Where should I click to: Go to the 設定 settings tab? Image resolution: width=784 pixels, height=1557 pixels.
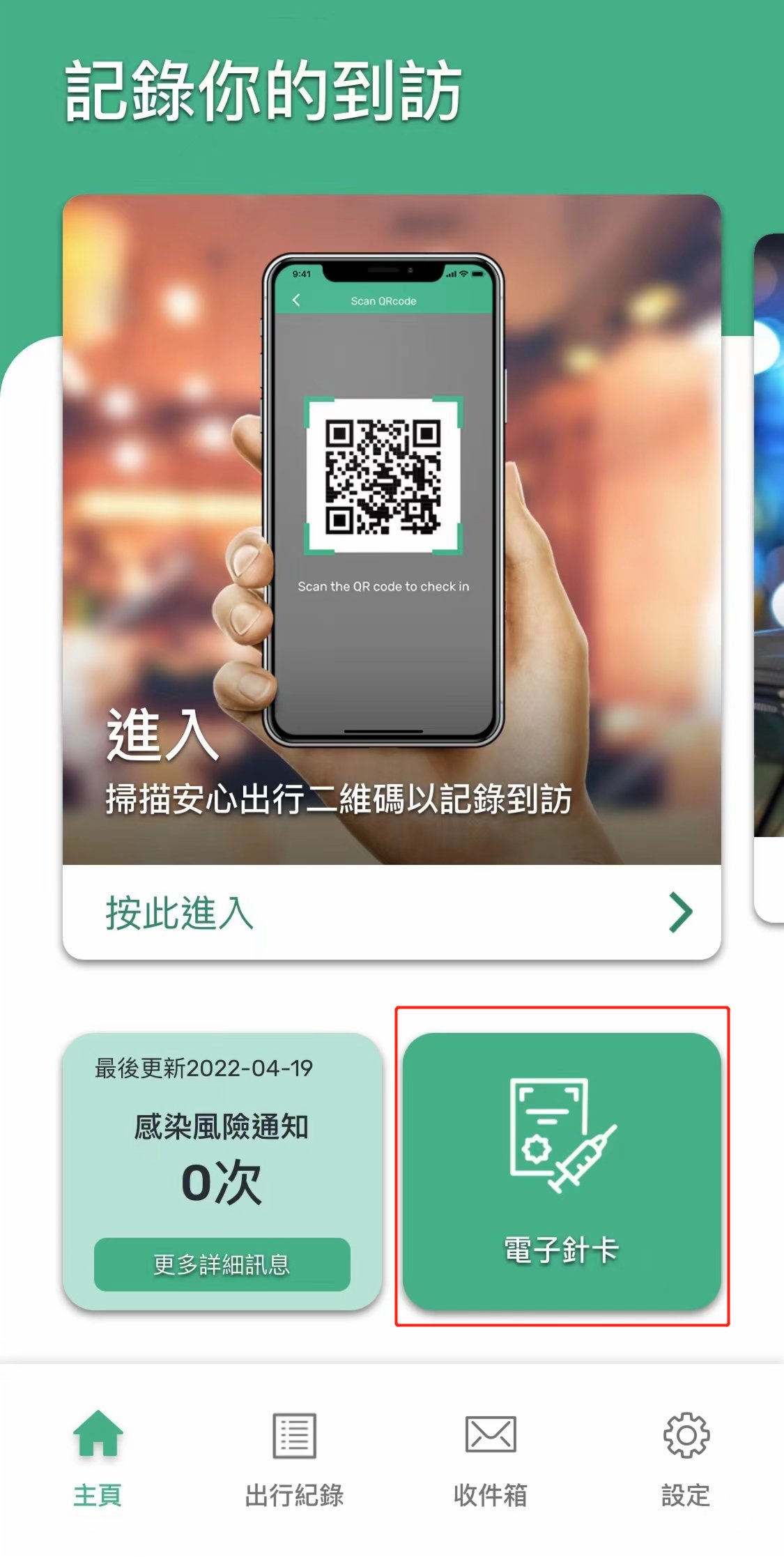coord(686,1457)
